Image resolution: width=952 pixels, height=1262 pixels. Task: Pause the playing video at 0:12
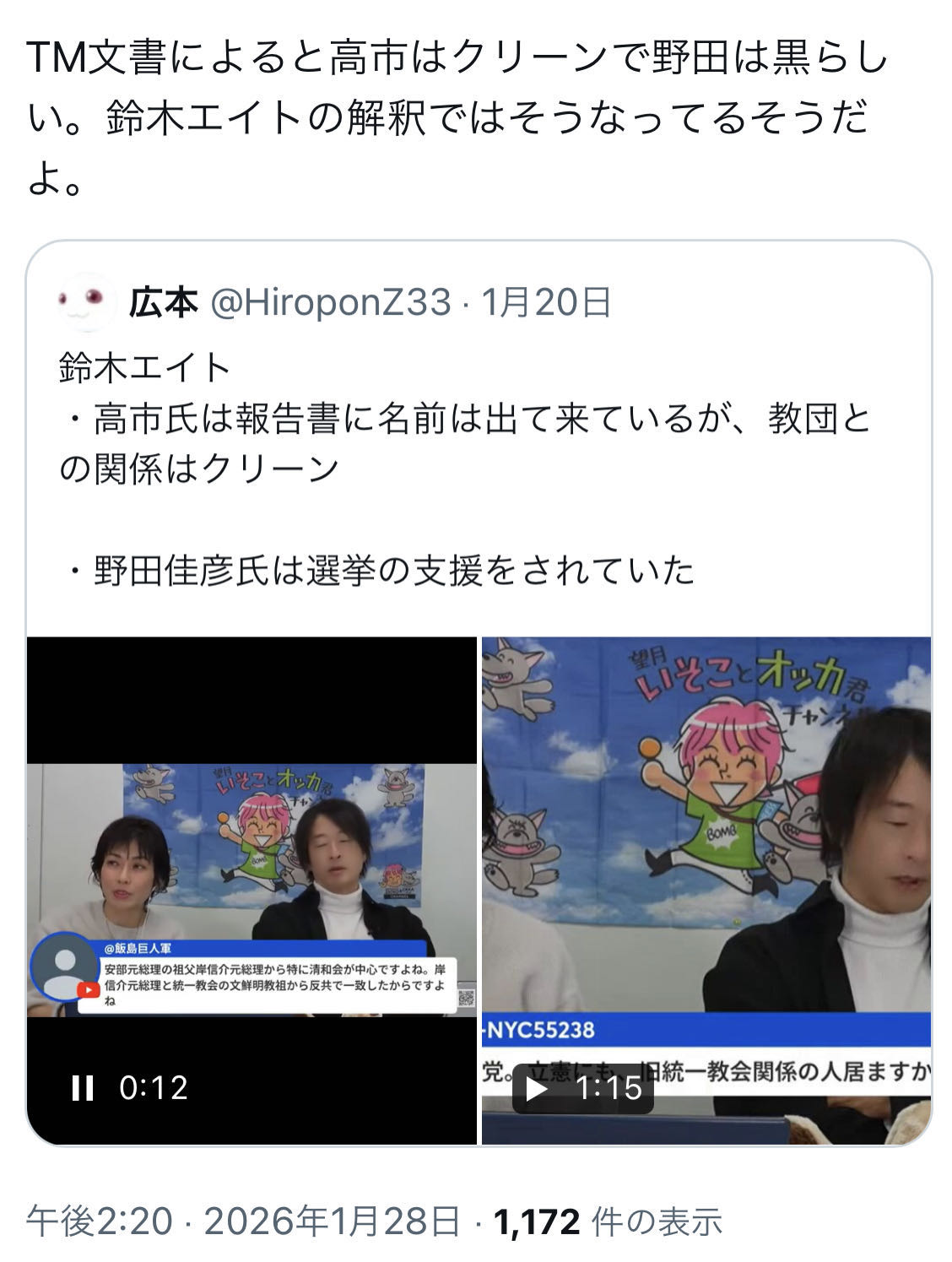[x=83, y=1088]
